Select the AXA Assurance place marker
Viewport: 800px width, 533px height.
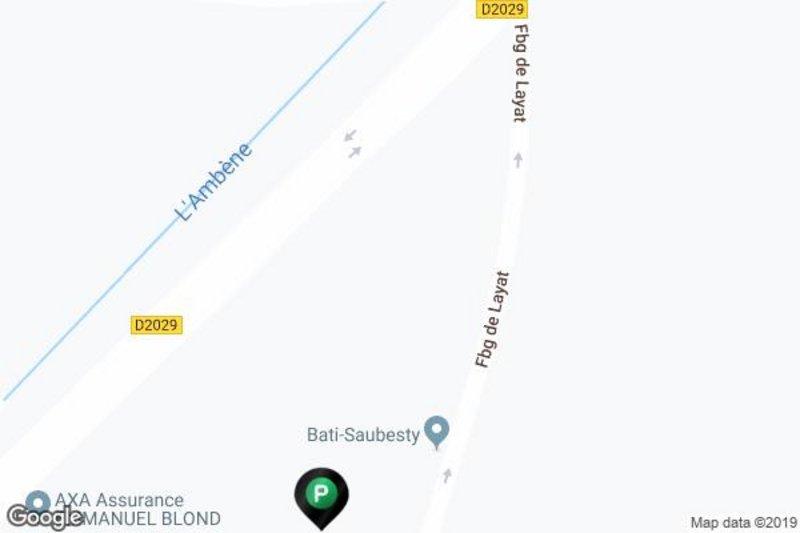[x=38, y=501]
